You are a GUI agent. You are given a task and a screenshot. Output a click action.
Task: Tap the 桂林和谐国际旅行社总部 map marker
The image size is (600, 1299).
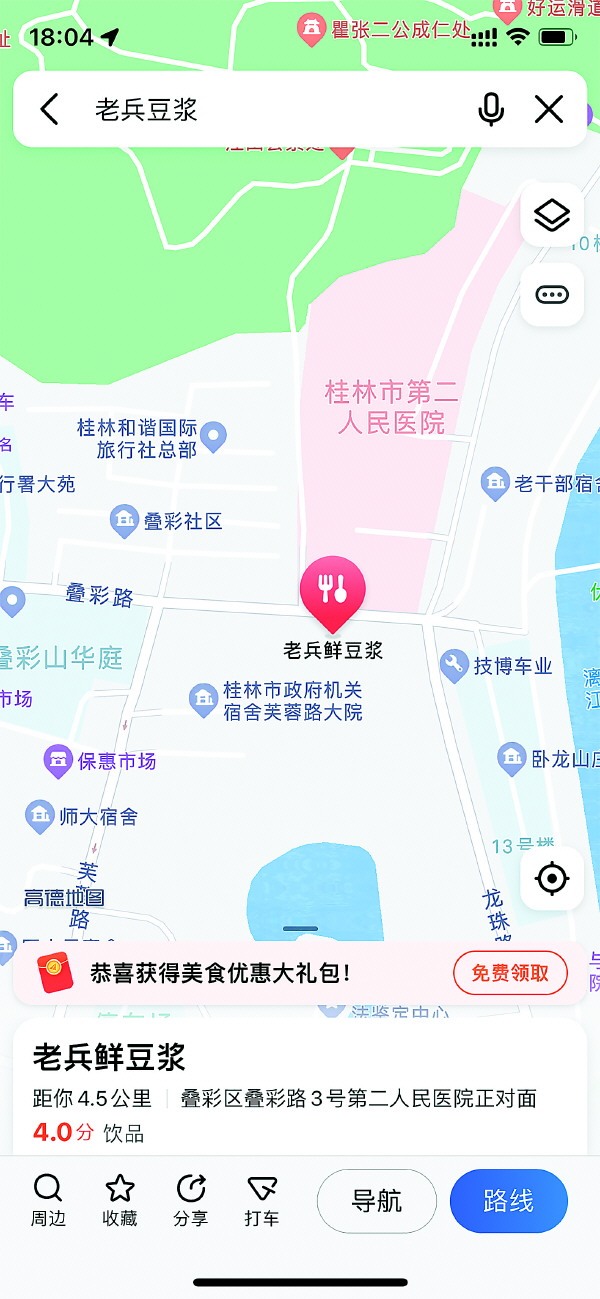coord(213,436)
